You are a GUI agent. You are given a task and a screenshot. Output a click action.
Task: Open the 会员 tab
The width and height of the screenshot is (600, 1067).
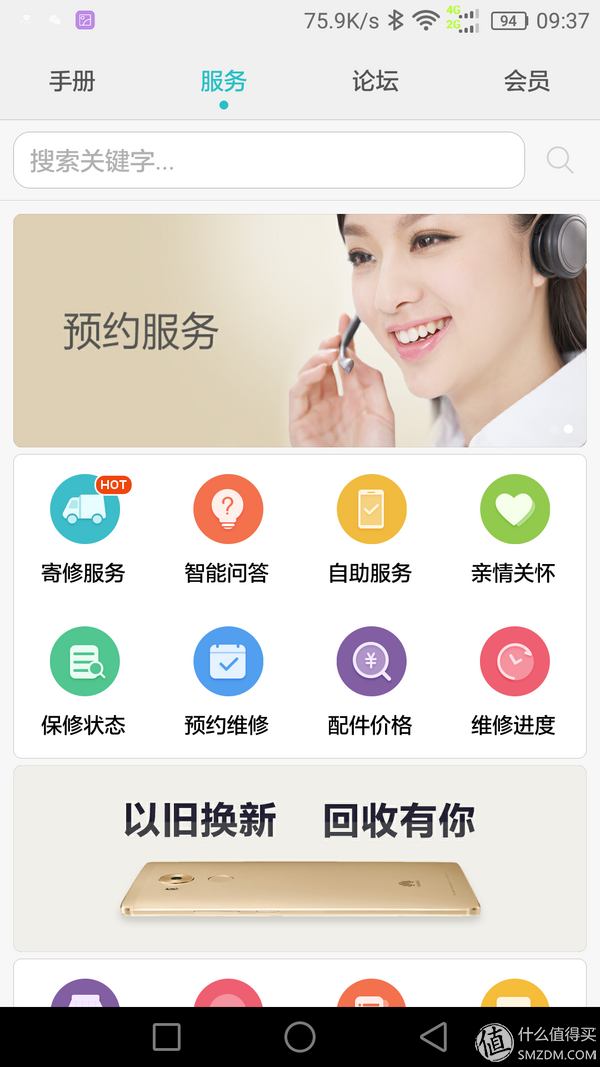(526, 81)
